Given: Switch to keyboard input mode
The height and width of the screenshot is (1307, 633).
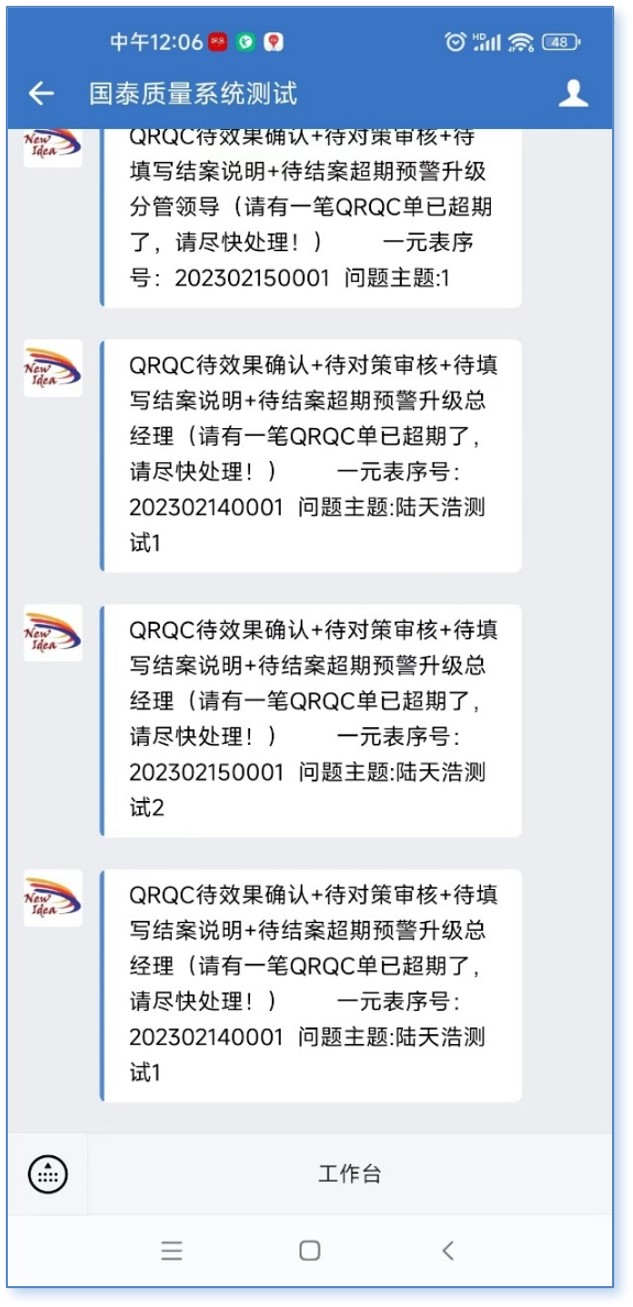Looking at the screenshot, I should click(48, 1173).
